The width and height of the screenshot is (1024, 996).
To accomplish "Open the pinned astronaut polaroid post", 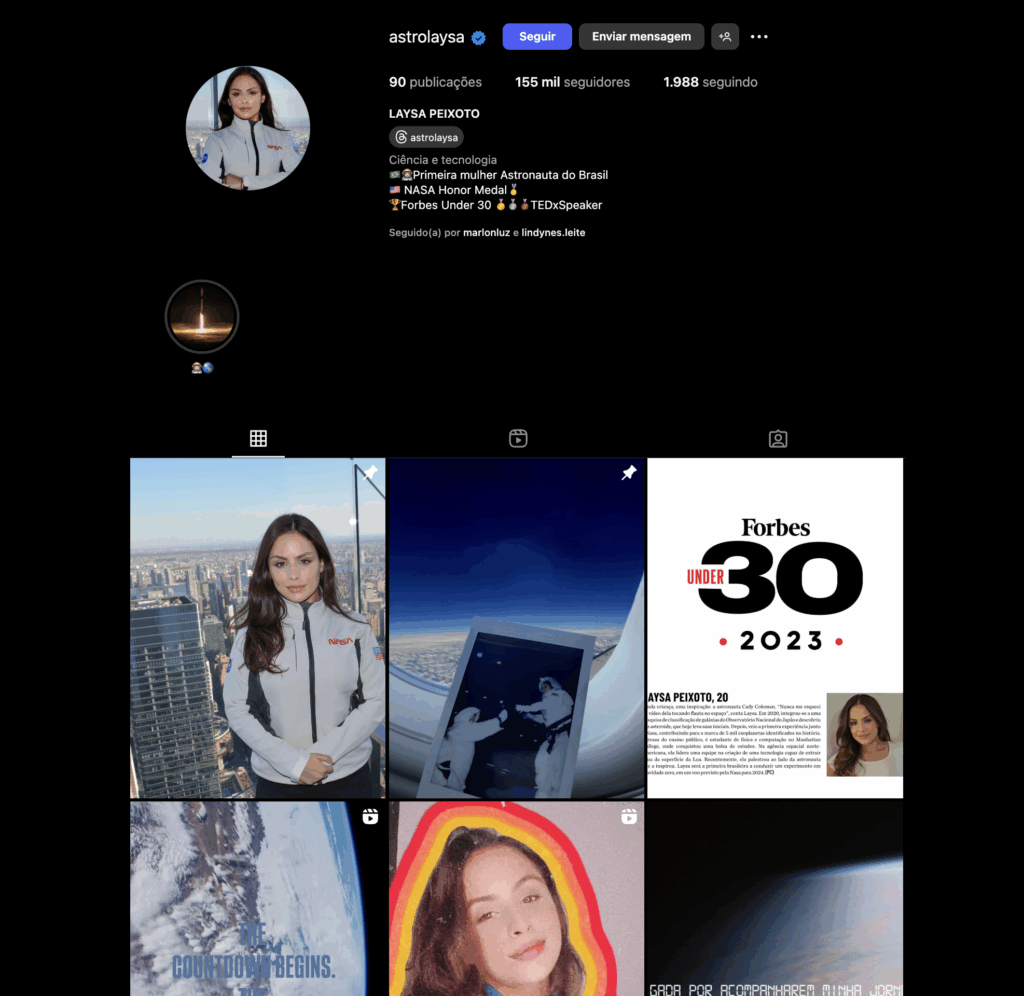I will 516,628.
